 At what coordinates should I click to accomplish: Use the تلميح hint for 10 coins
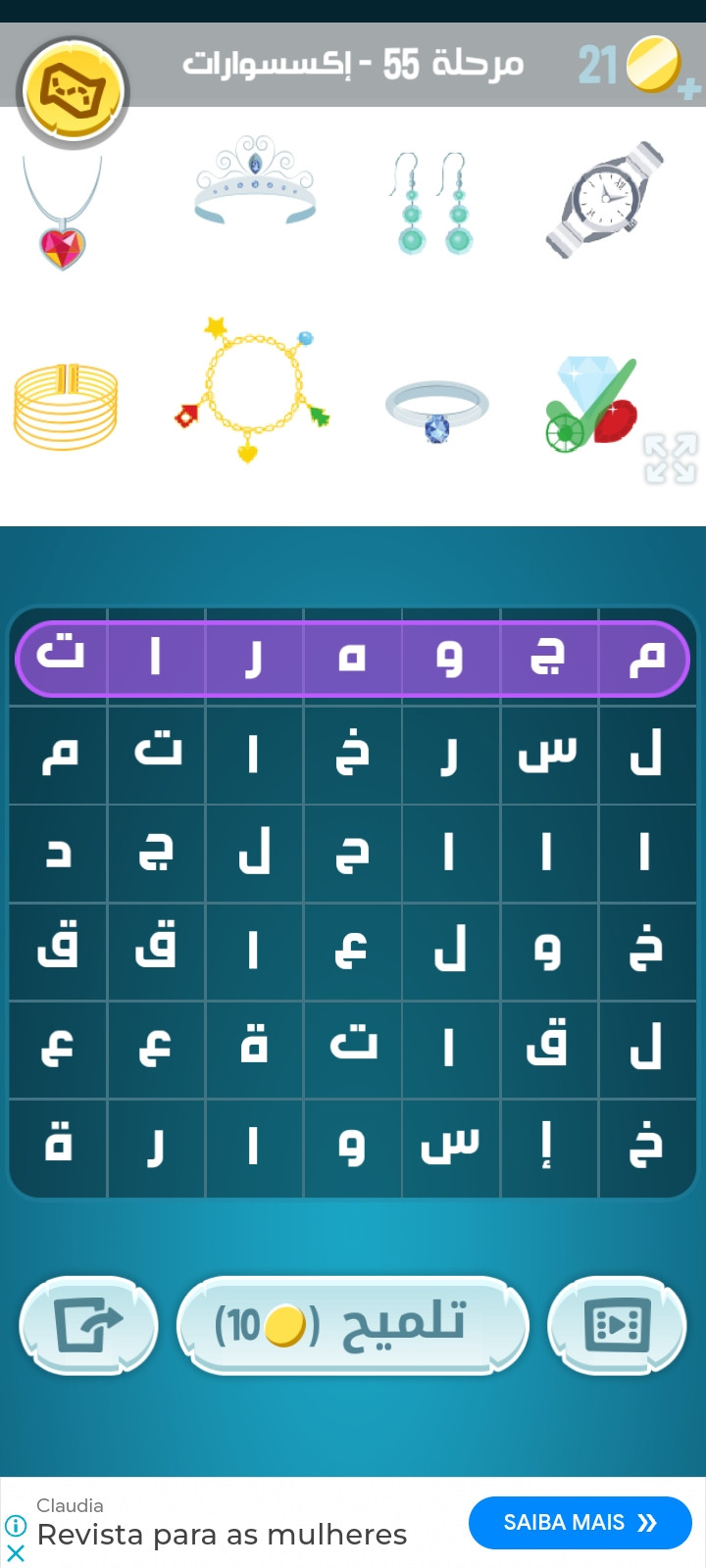pyautogui.click(x=353, y=1325)
